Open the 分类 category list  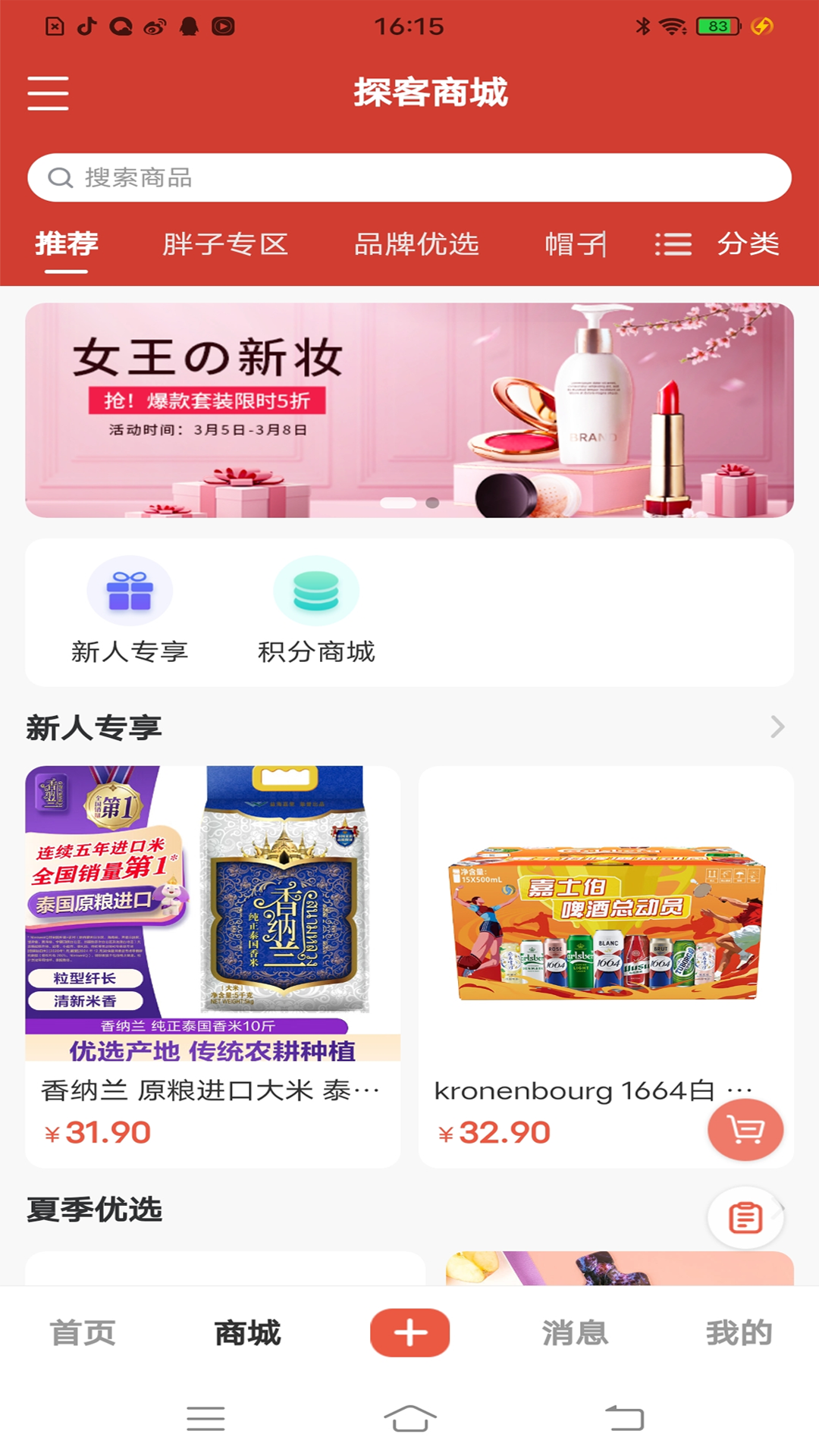tap(718, 244)
